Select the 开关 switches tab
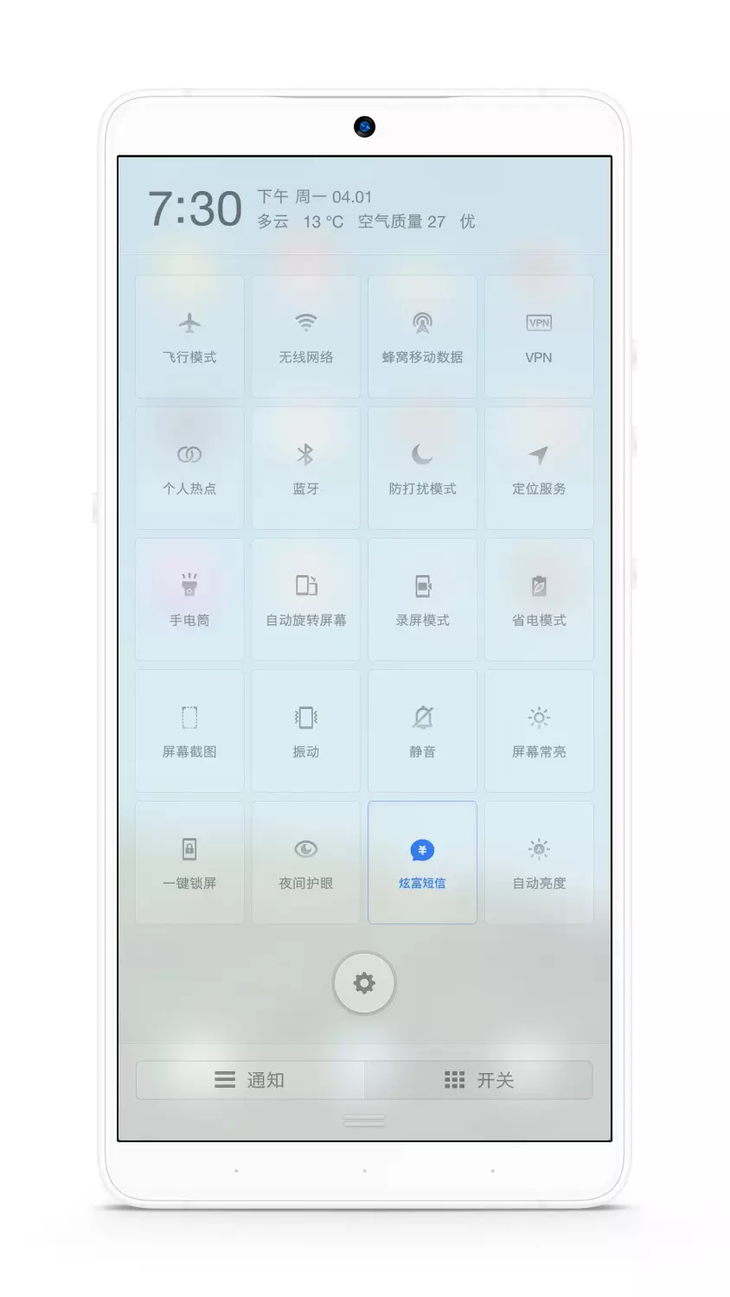Viewport: 730px width, 1297px height. point(479,1080)
